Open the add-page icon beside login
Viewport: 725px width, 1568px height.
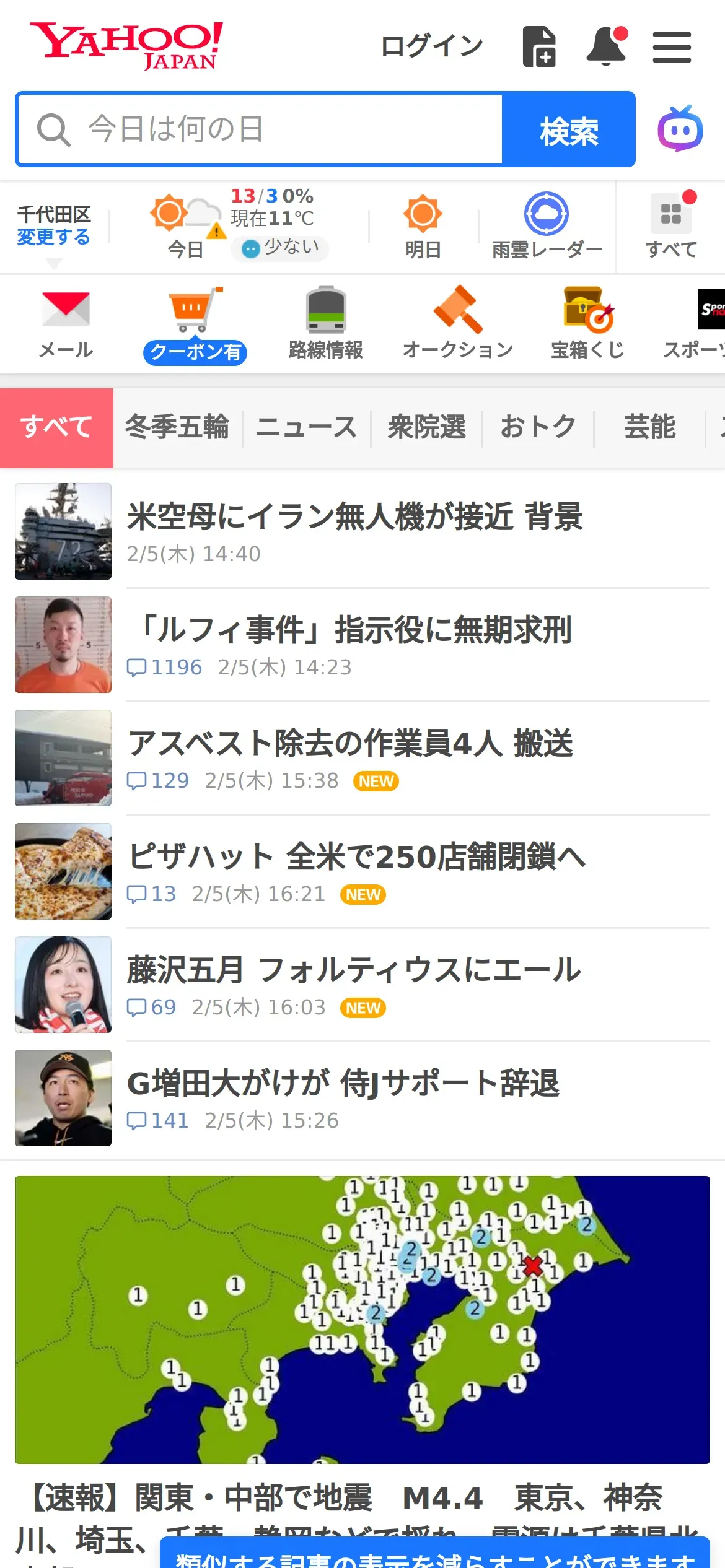539,46
